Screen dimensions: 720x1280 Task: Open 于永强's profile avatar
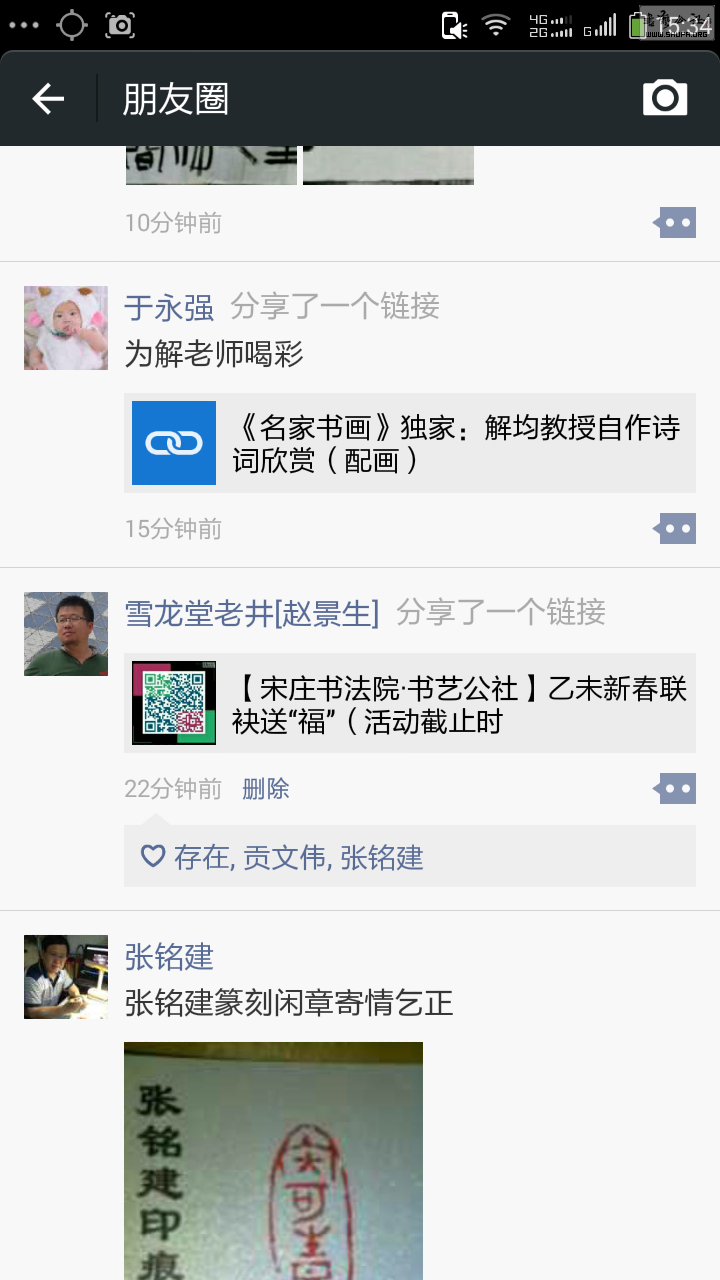click(x=66, y=328)
